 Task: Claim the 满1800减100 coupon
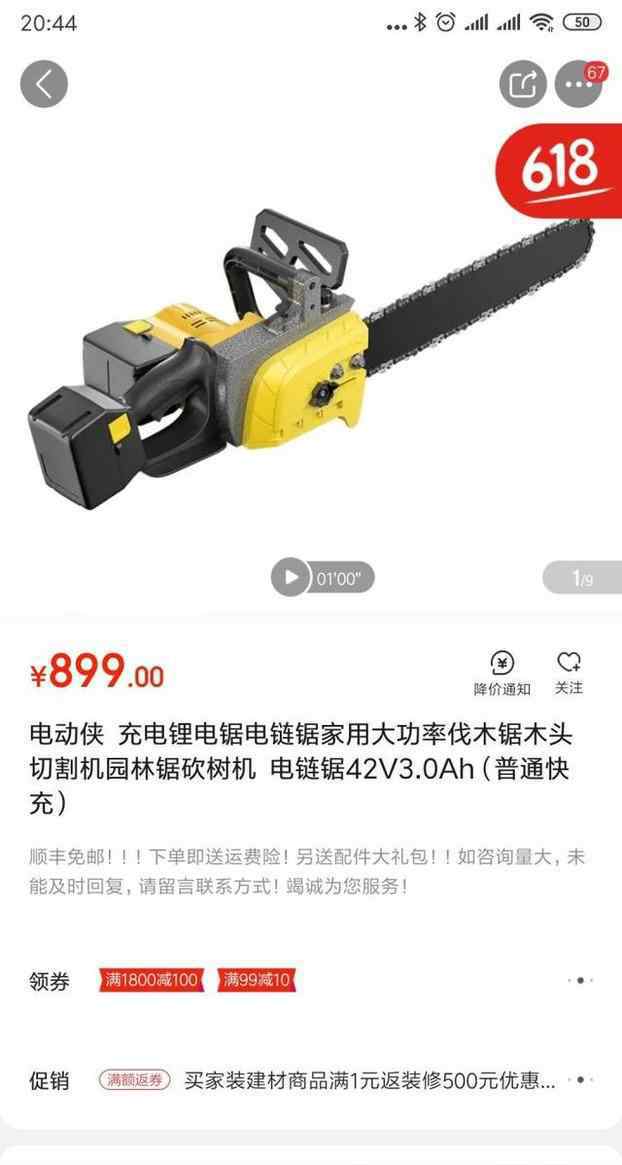(x=151, y=980)
